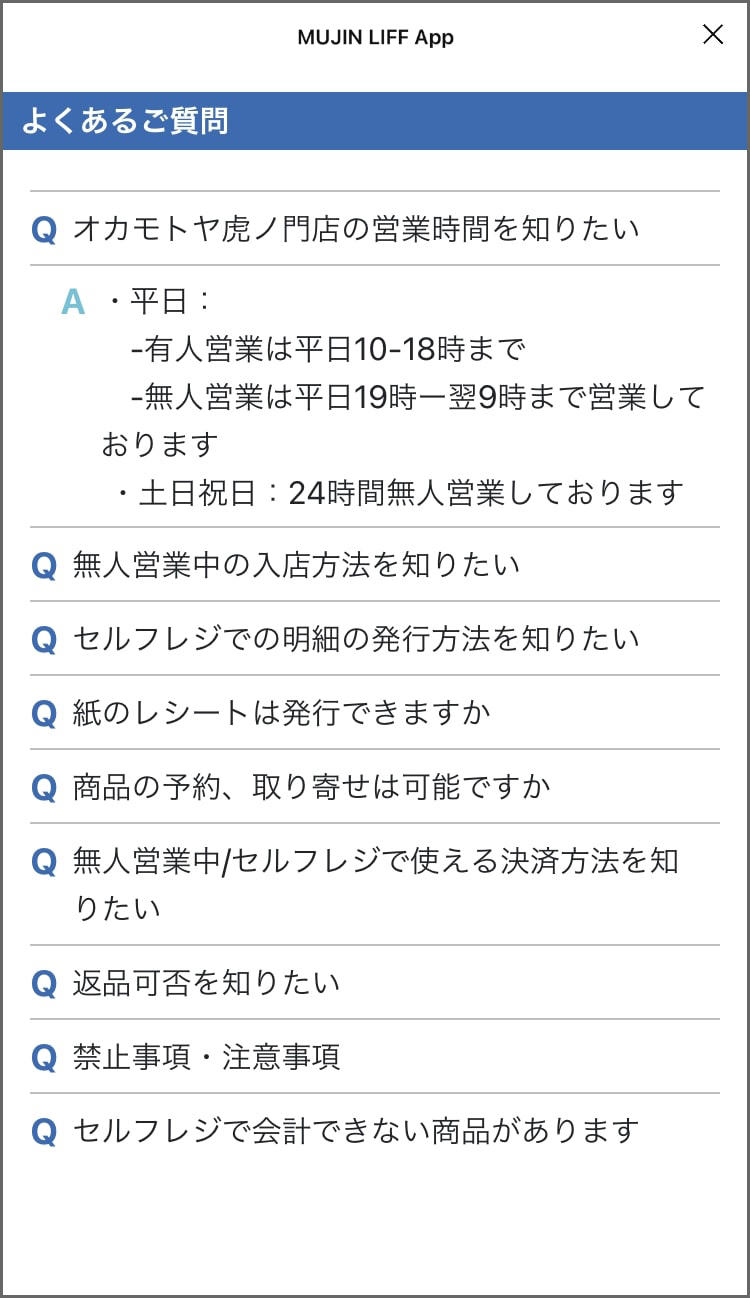750x1298 pixels.
Task: Click the Q icon beside 返品可否 question
Action: tap(44, 982)
